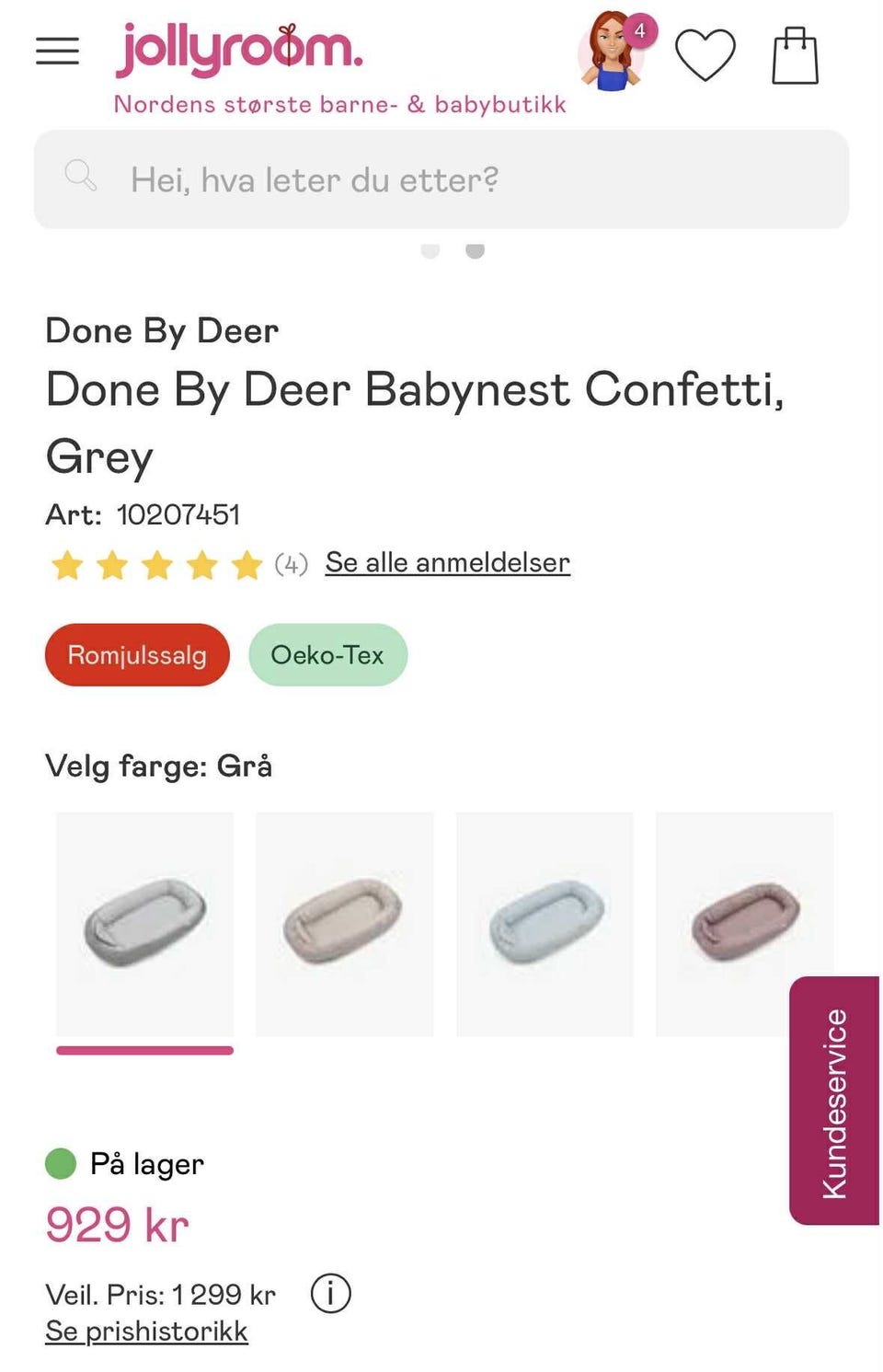Screen dimensions: 883x1372
Task: Open the account avatar with notifications
Action: click(612, 53)
